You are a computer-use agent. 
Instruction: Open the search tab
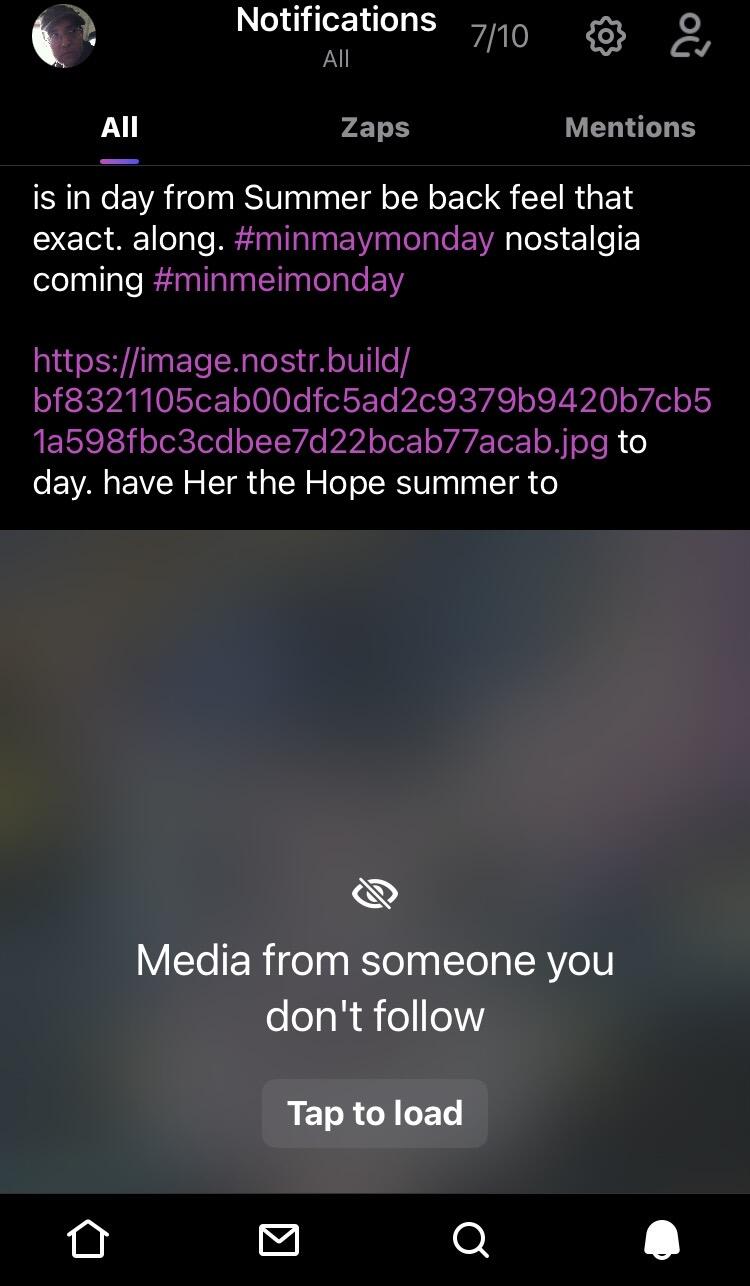pos(470,1240)
